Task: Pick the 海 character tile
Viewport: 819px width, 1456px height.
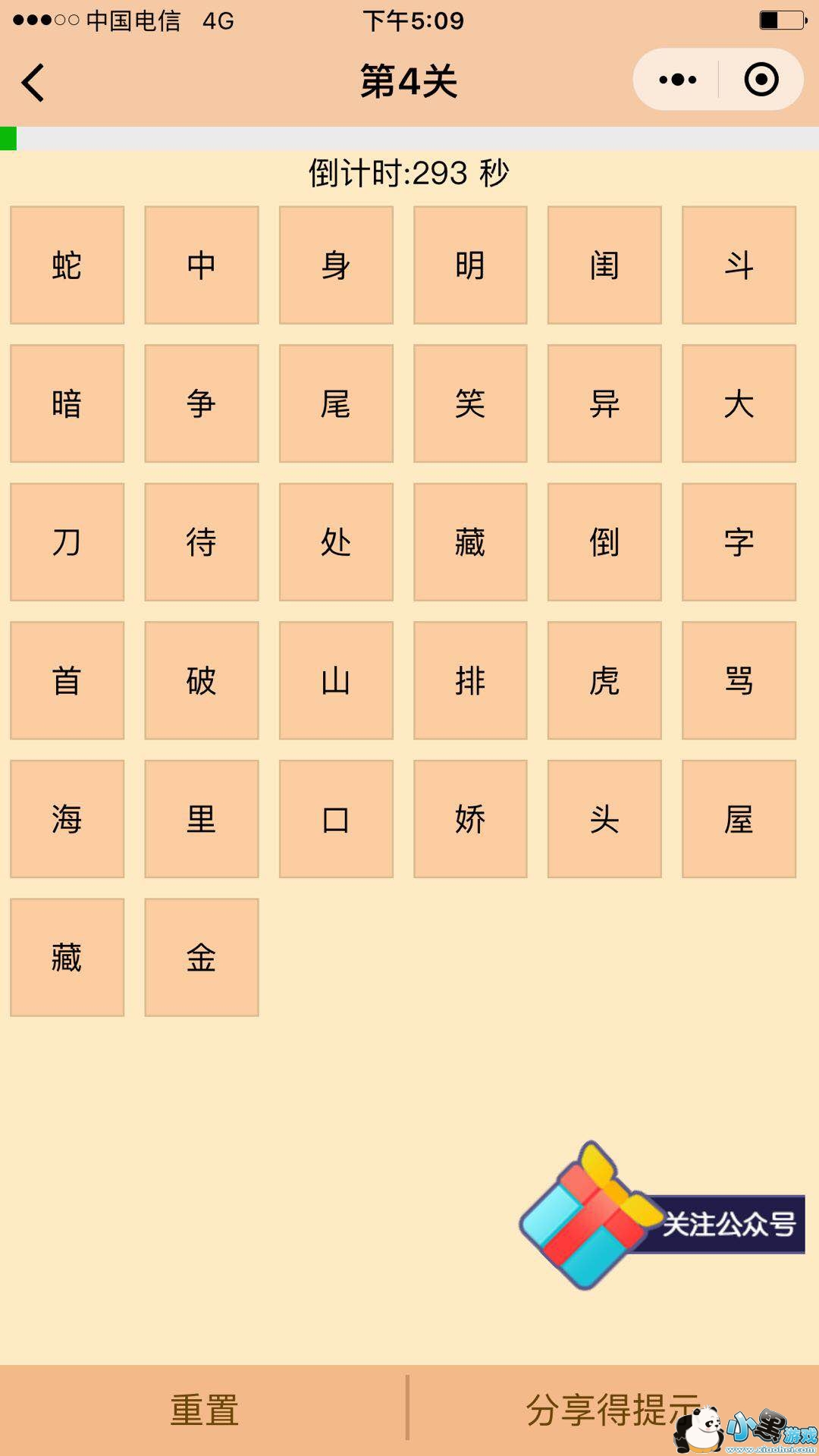Action: point(67,819)
